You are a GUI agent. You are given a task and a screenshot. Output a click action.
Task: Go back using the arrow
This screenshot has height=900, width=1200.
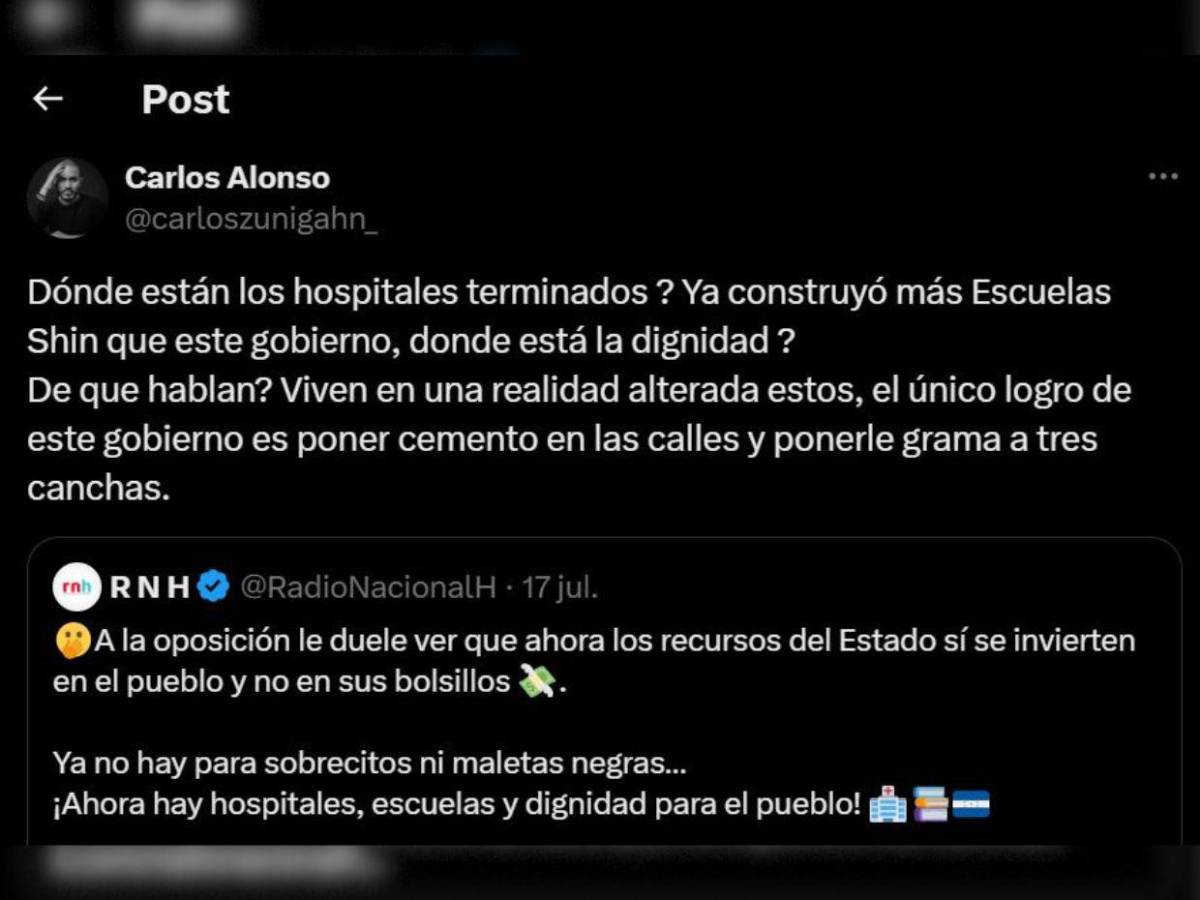click(48, 98)
